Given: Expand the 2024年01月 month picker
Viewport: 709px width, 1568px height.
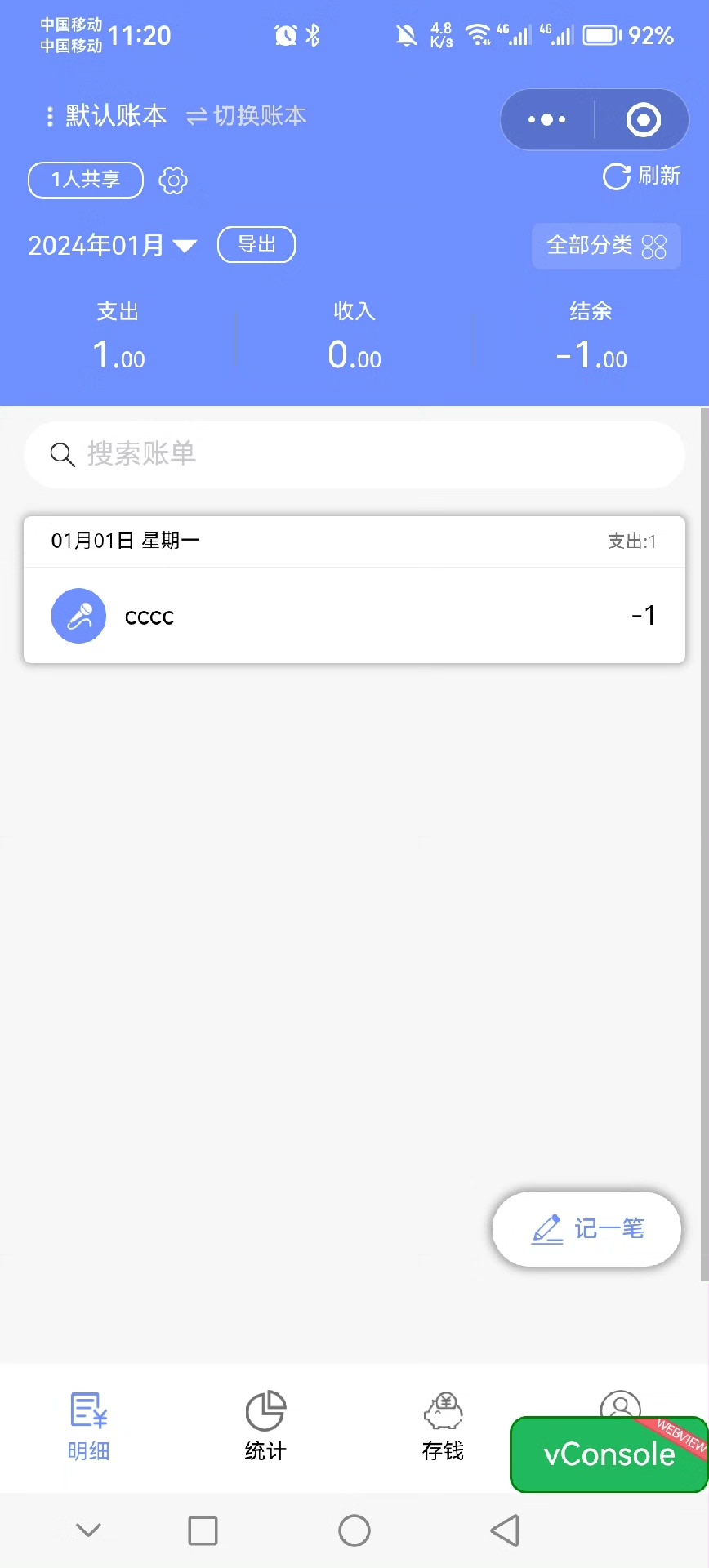Looking at the screenshot, I should coord(112,245).
